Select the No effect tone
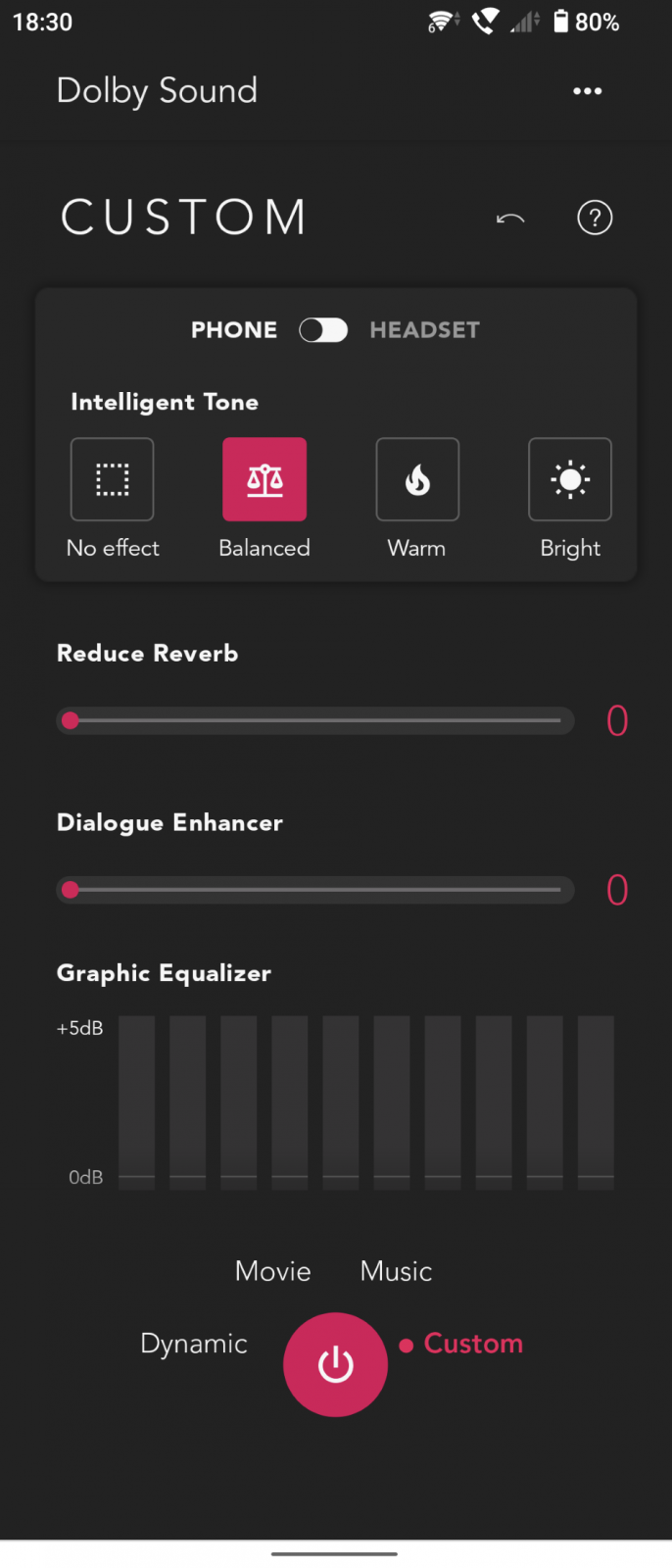The height and width of the screenshot is (1568, 672). 112,479
